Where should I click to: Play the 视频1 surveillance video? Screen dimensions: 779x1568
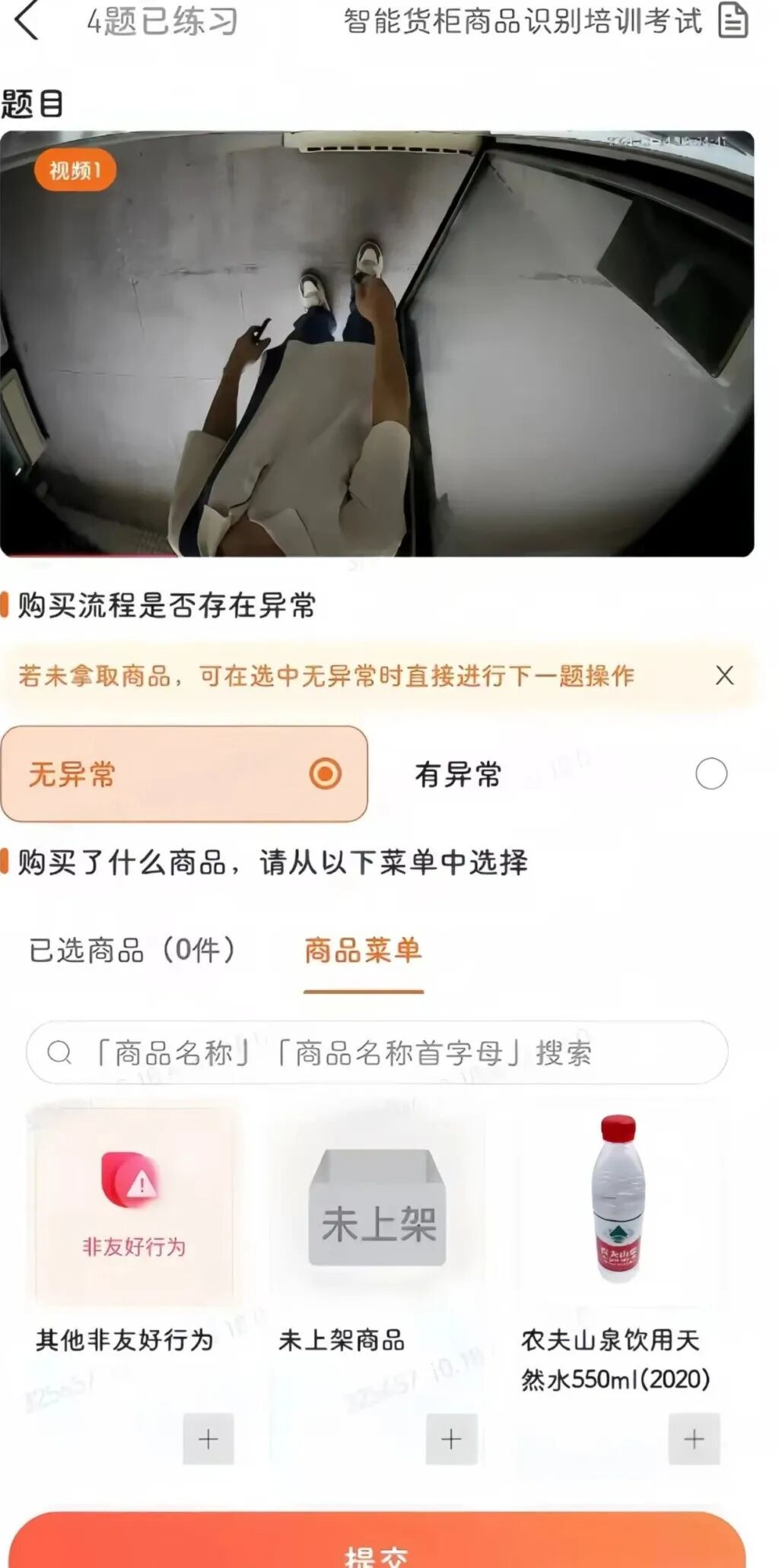(x=377, y=344)
